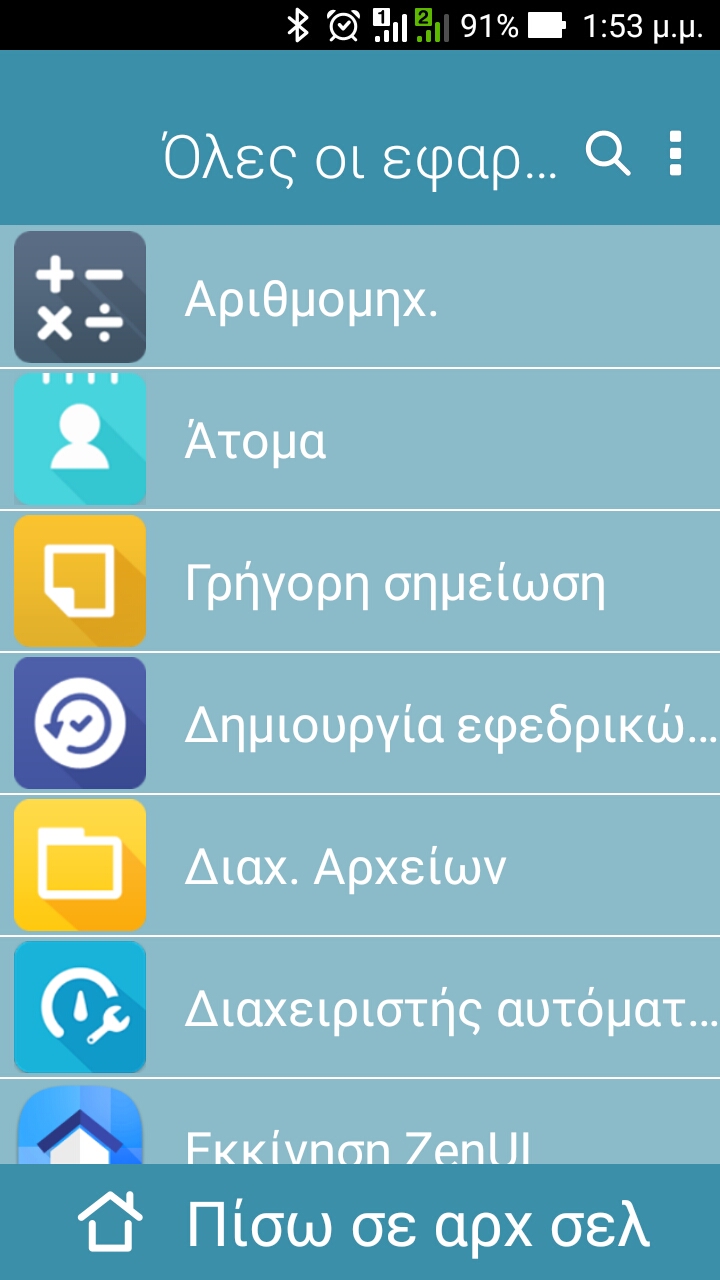Open Διαχ. Αρχείων file manager
The width and height of the screenshot is (720, 1280).
click(x=360, y=865)
